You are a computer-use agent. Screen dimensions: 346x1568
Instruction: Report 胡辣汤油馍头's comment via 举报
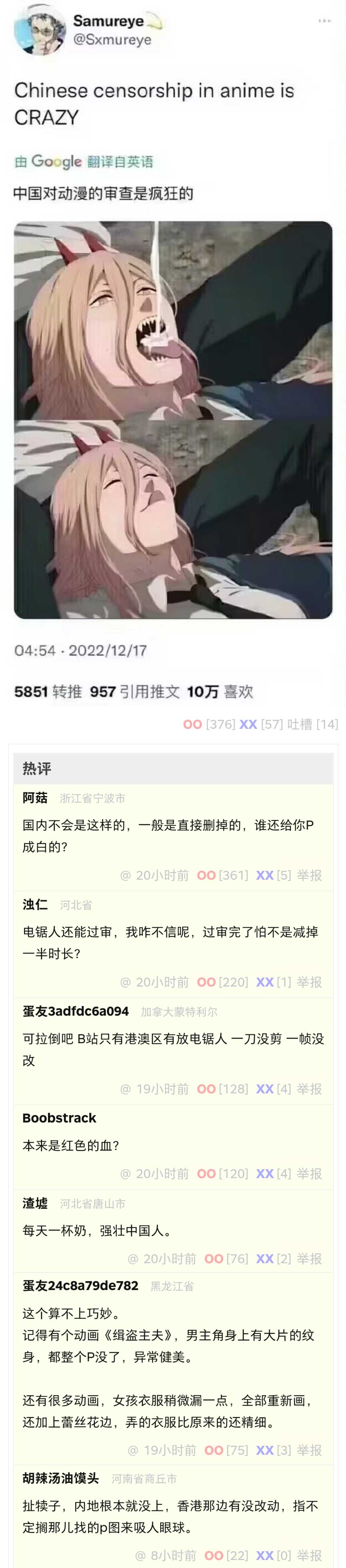310,1555
